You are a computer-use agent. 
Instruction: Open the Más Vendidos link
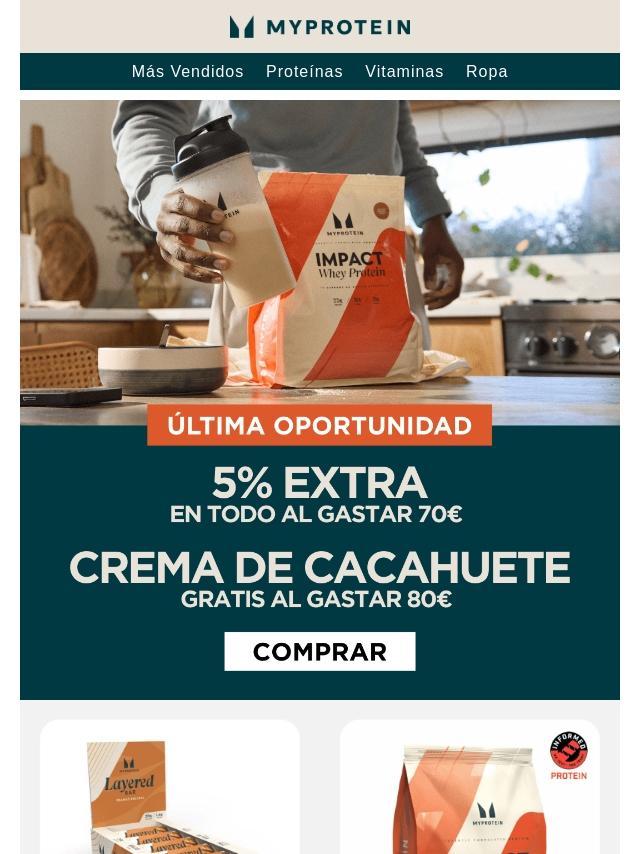click(x=187, y=72)
